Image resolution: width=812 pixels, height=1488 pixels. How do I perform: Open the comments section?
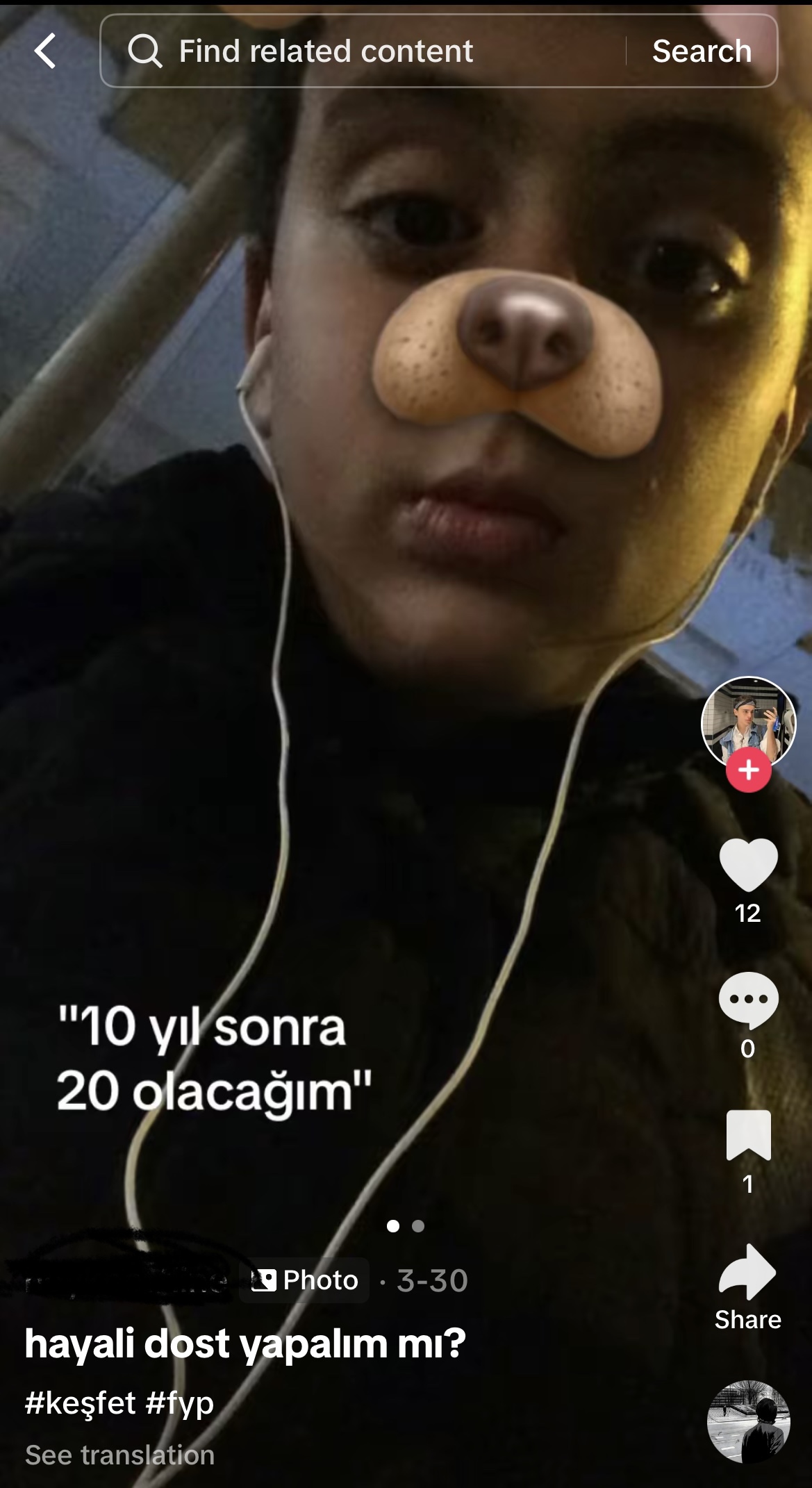tap(748, 1000)
